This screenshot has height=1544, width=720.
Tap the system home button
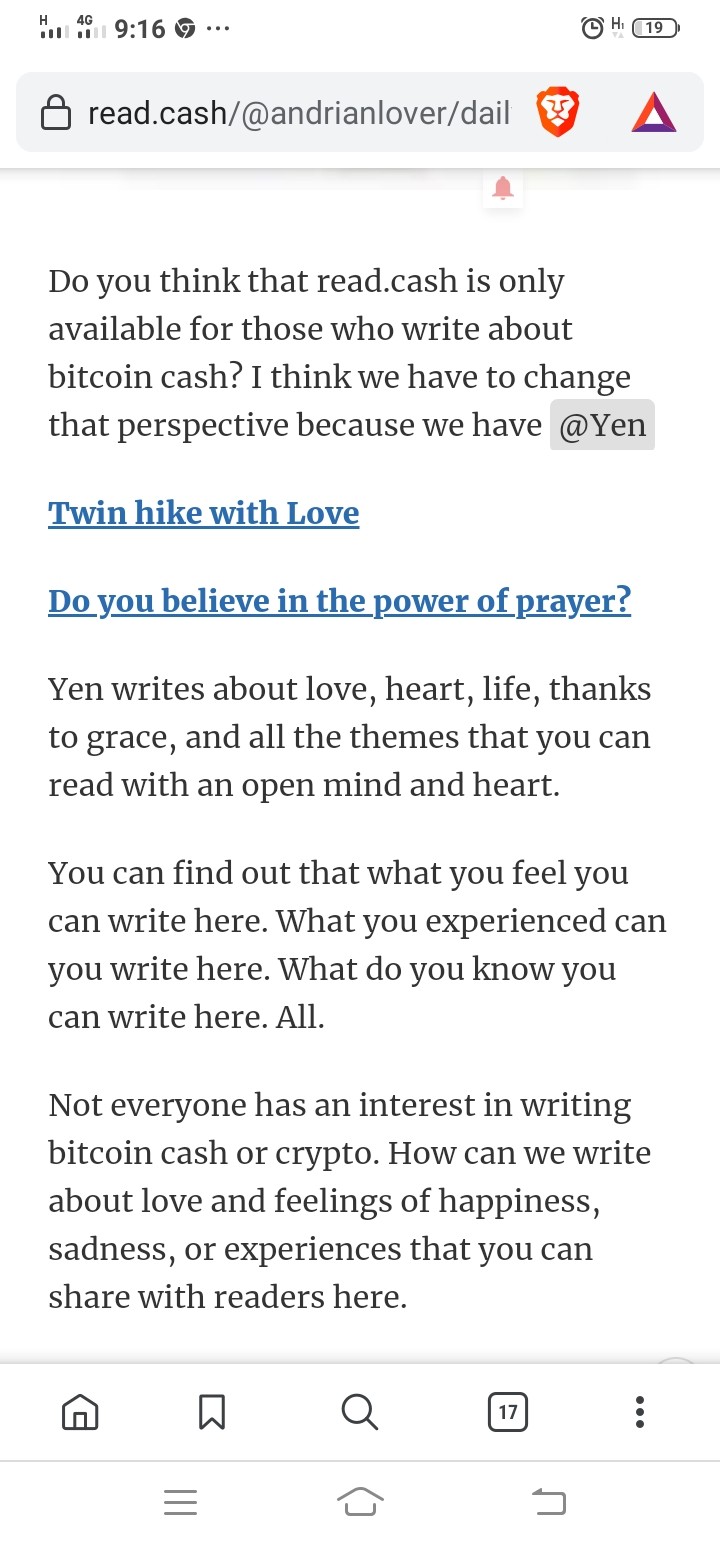pyautogui.click(x=360, y=1501)
